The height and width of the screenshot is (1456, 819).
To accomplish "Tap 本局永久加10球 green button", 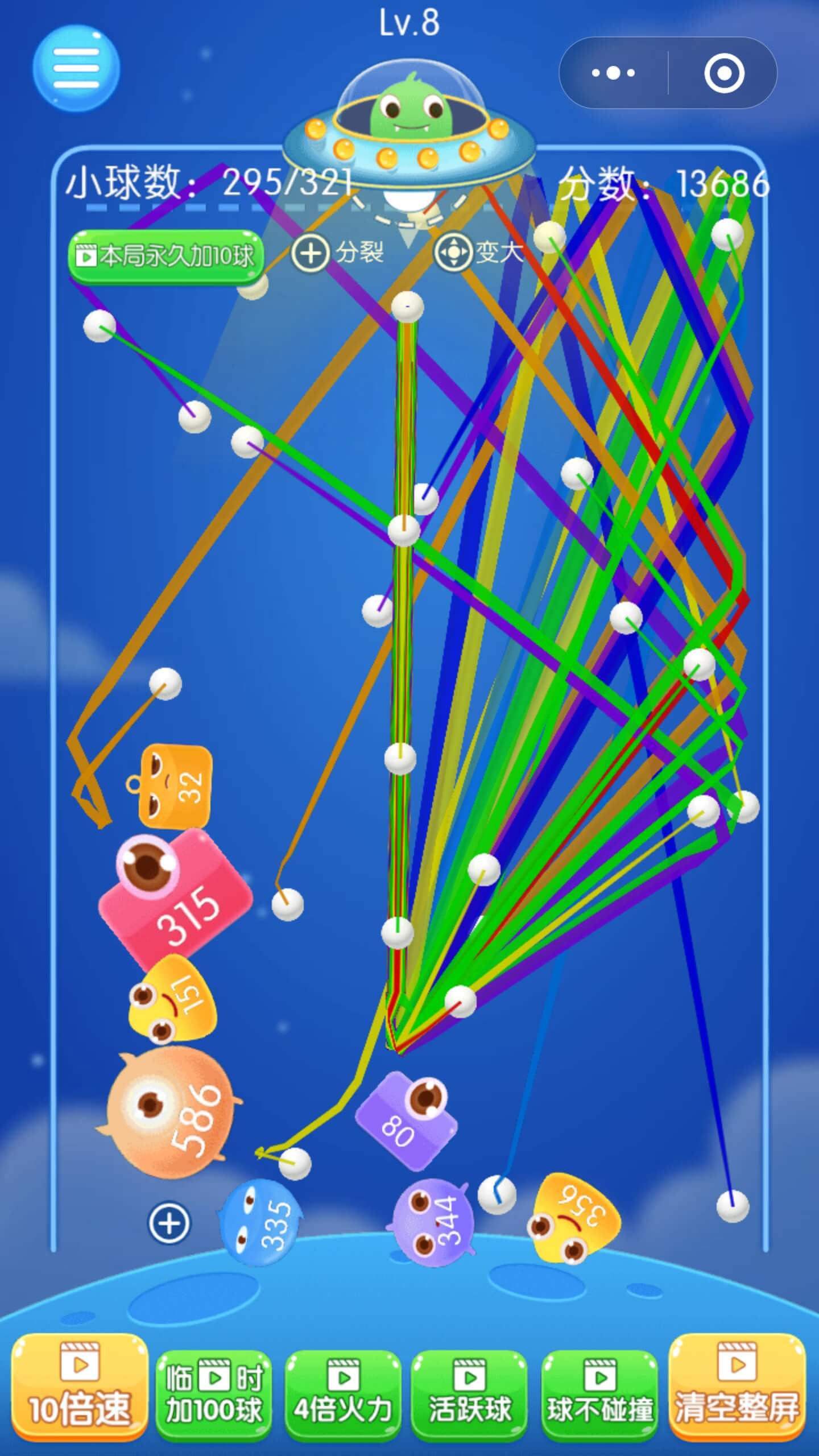I will pyautogui.click(x=166, y=257).
